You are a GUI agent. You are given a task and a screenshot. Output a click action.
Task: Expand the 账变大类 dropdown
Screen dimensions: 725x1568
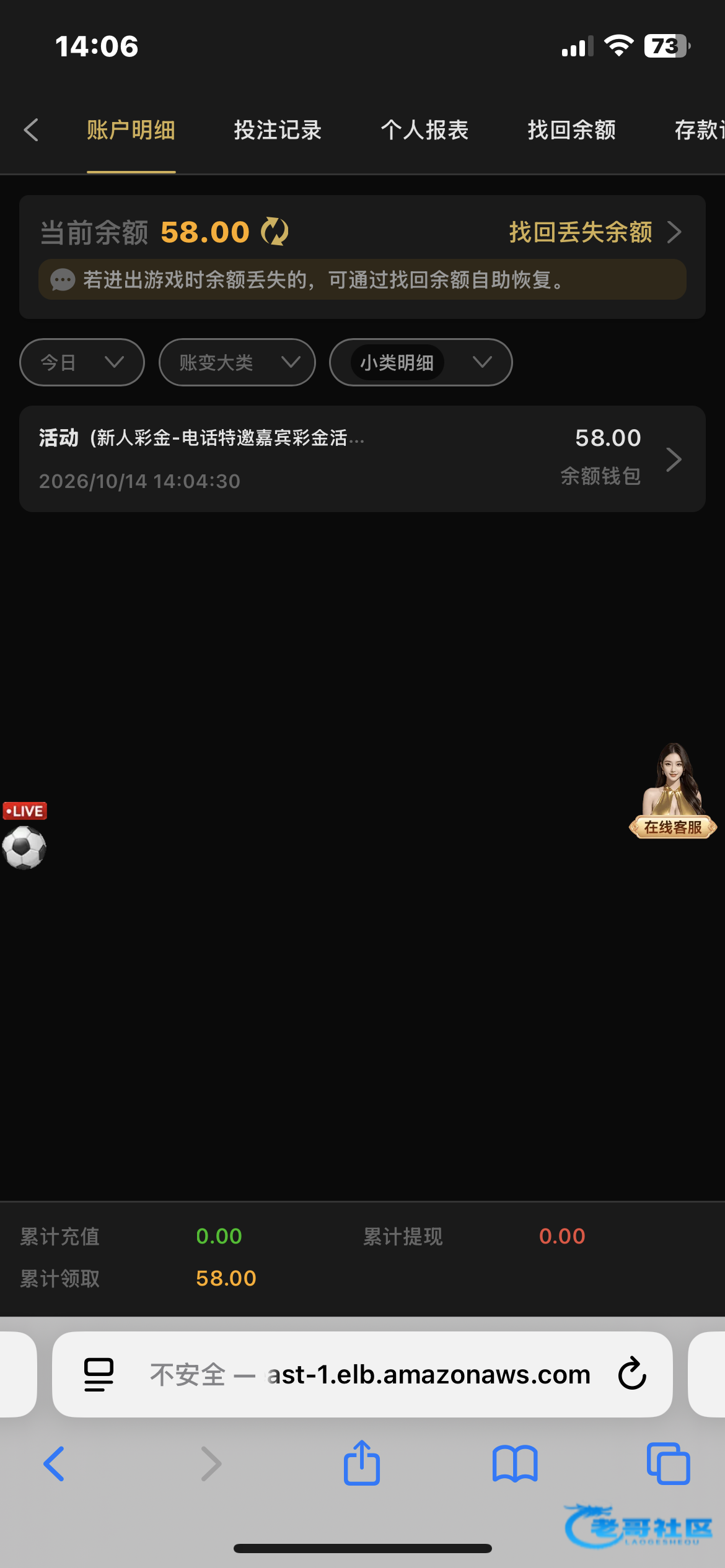coord(237,362)
